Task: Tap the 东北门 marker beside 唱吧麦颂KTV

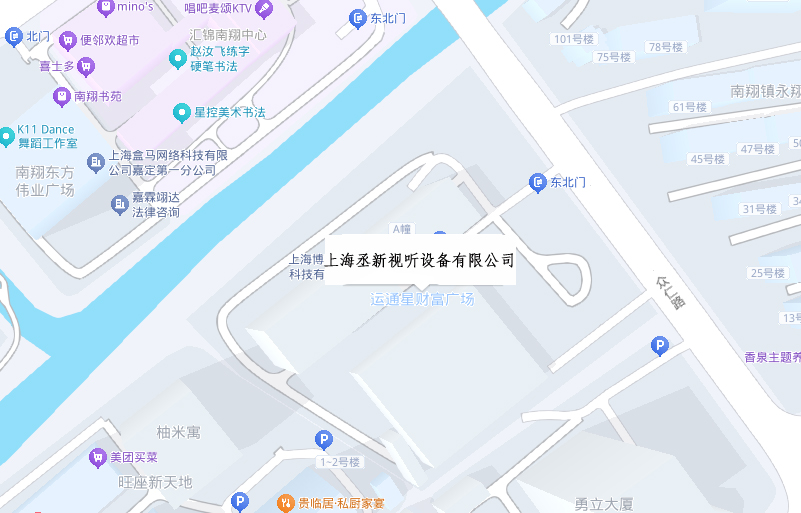Action: tap(358, 18)
